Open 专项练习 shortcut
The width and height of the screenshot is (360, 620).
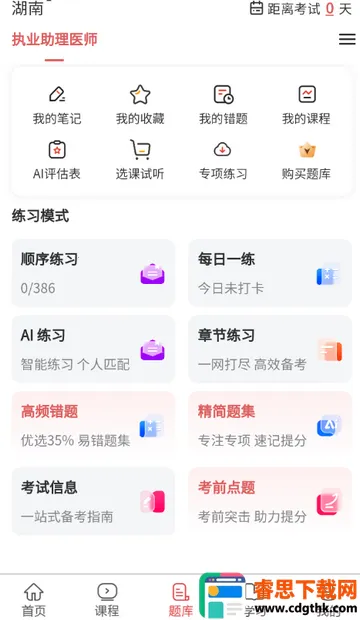223,160
